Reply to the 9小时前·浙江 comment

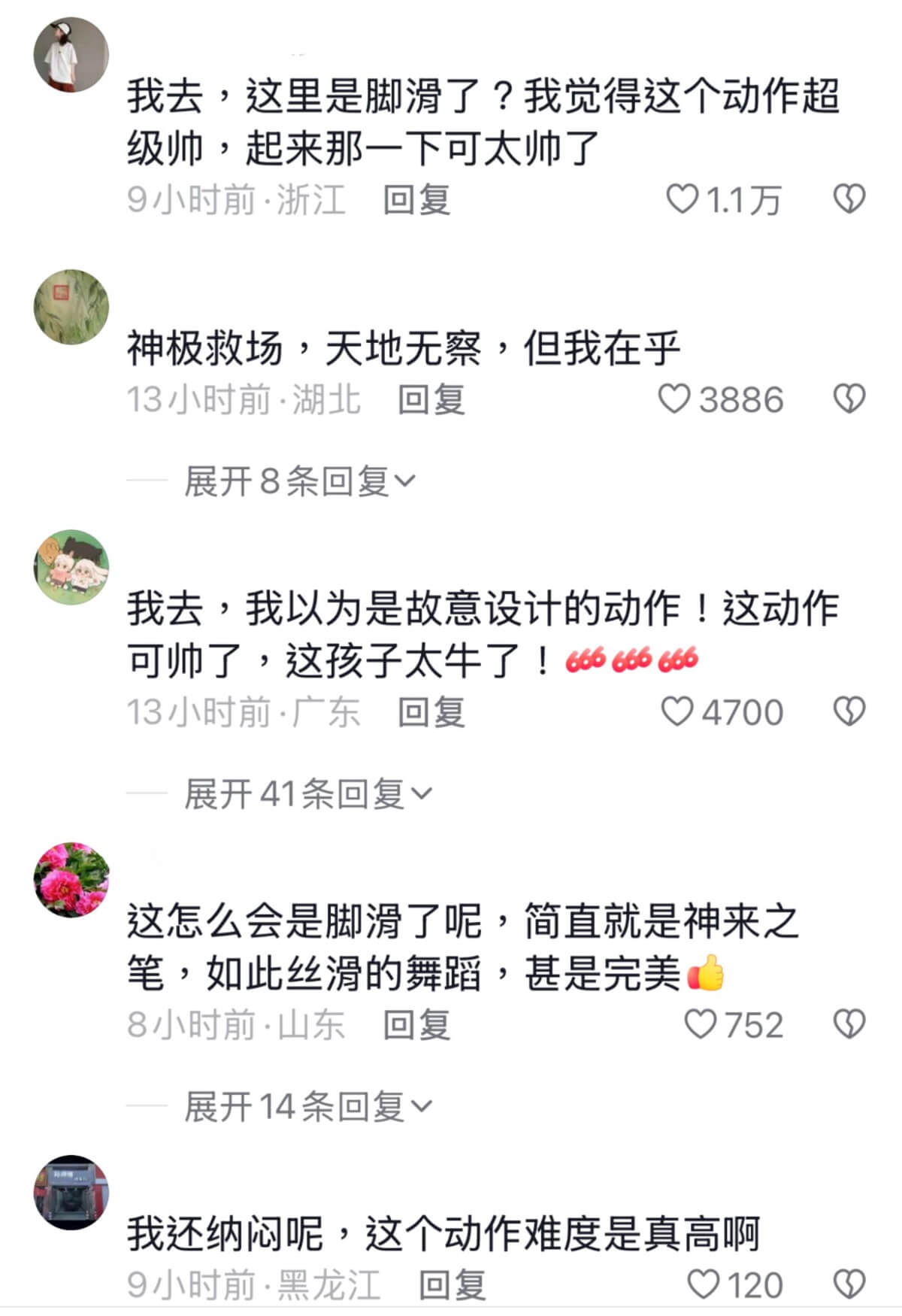click(416, 200)
